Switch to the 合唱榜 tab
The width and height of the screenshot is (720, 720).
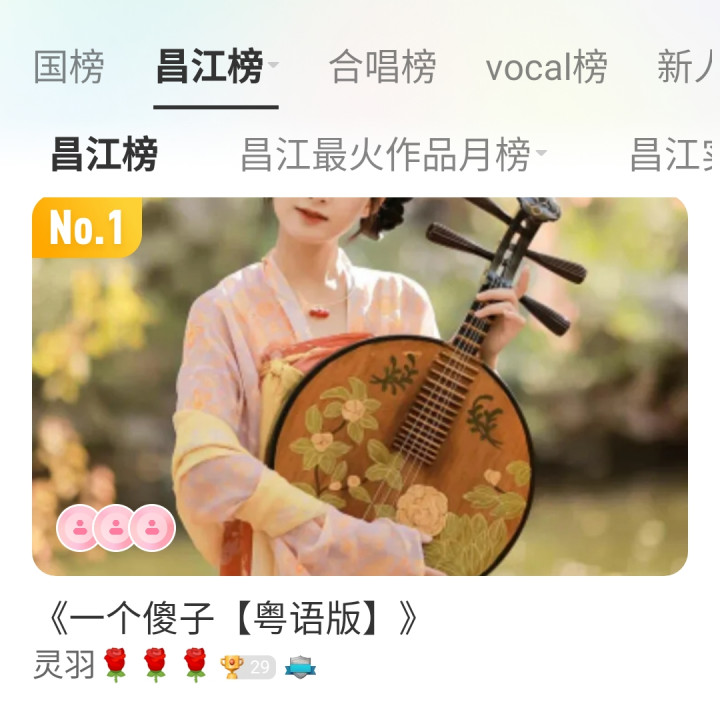click(x=382, y=67)
